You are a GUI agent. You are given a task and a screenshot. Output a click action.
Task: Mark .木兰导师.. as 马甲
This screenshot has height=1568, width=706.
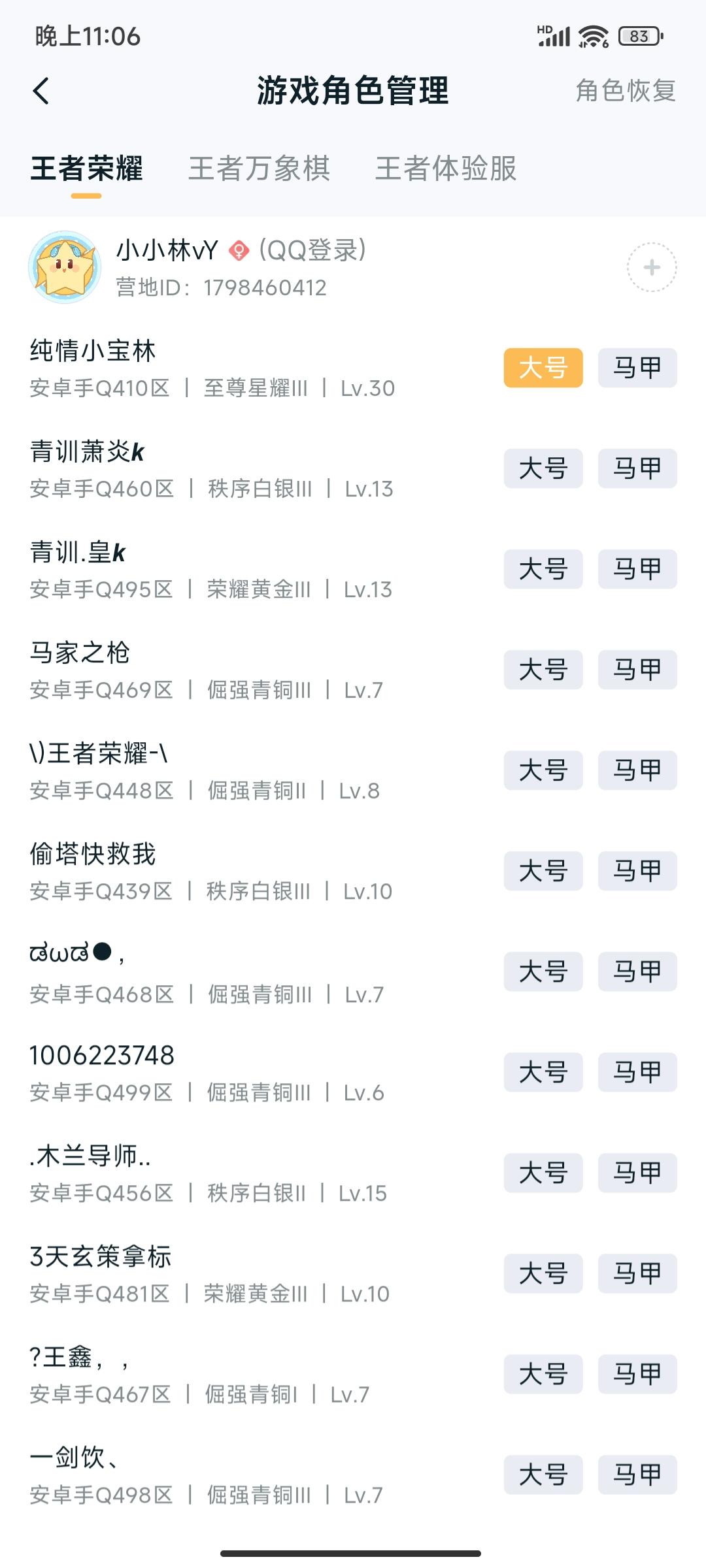(x=637, y=1173)
